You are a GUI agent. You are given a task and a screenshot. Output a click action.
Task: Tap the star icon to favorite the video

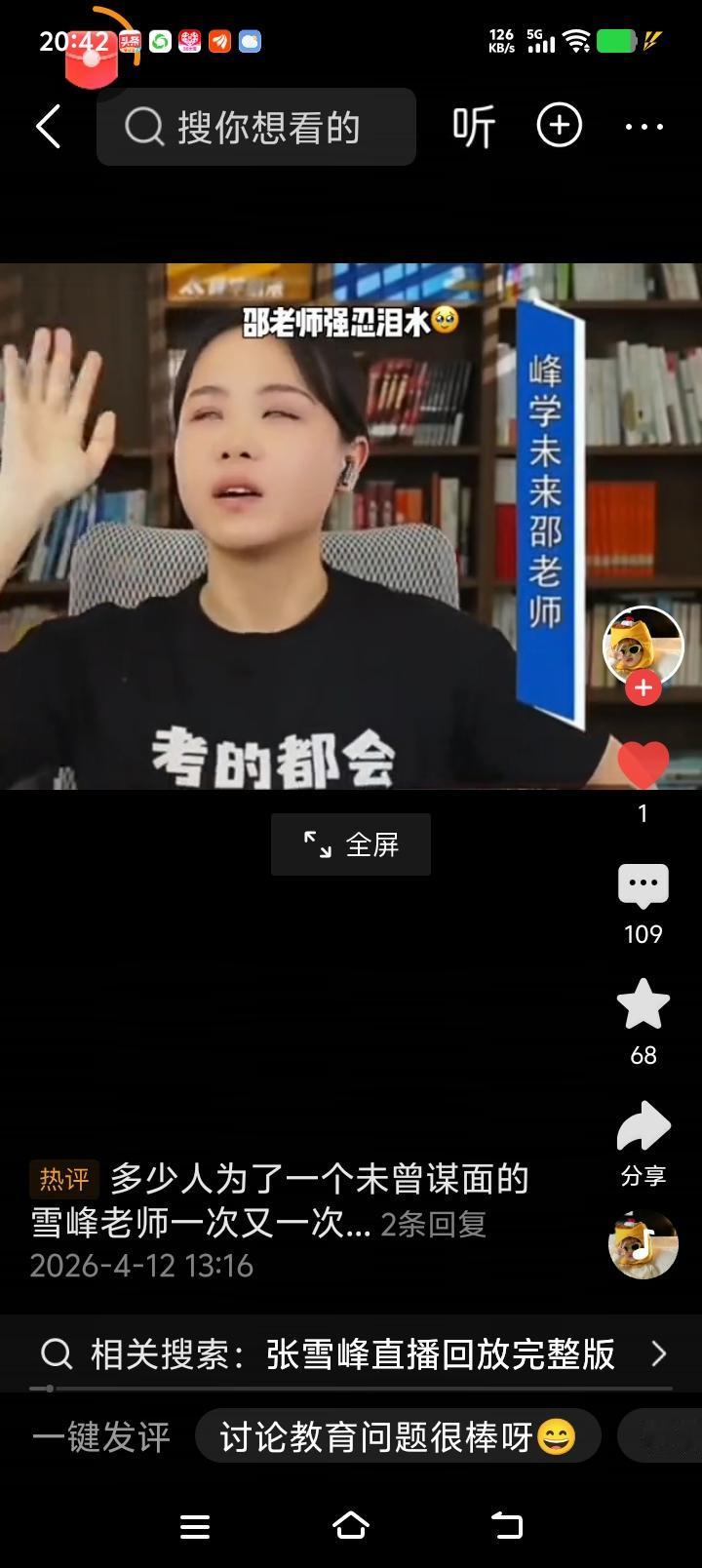(643, 1005)
